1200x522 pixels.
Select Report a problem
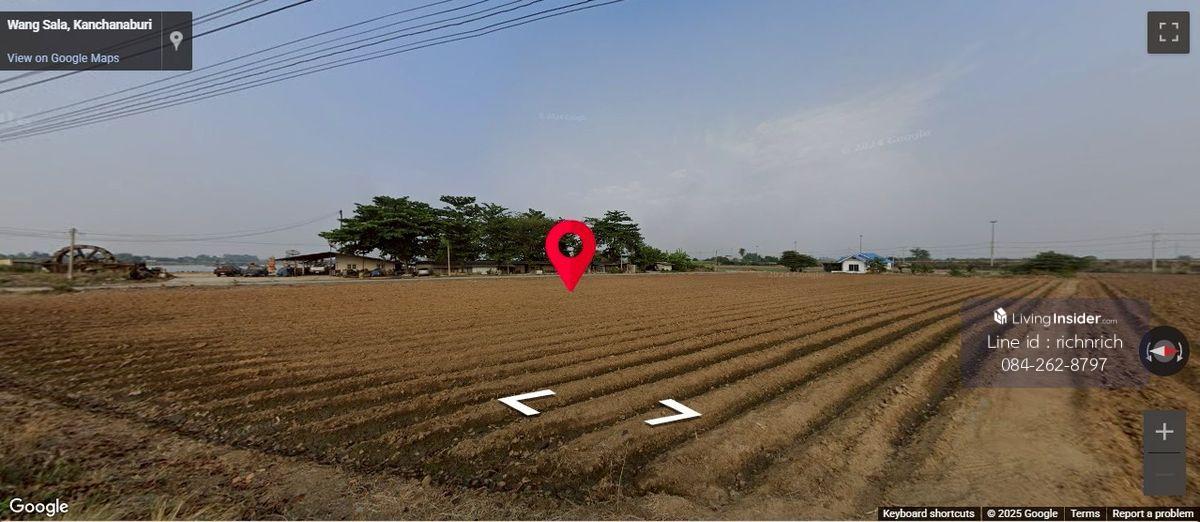(x=1153, y=514)
